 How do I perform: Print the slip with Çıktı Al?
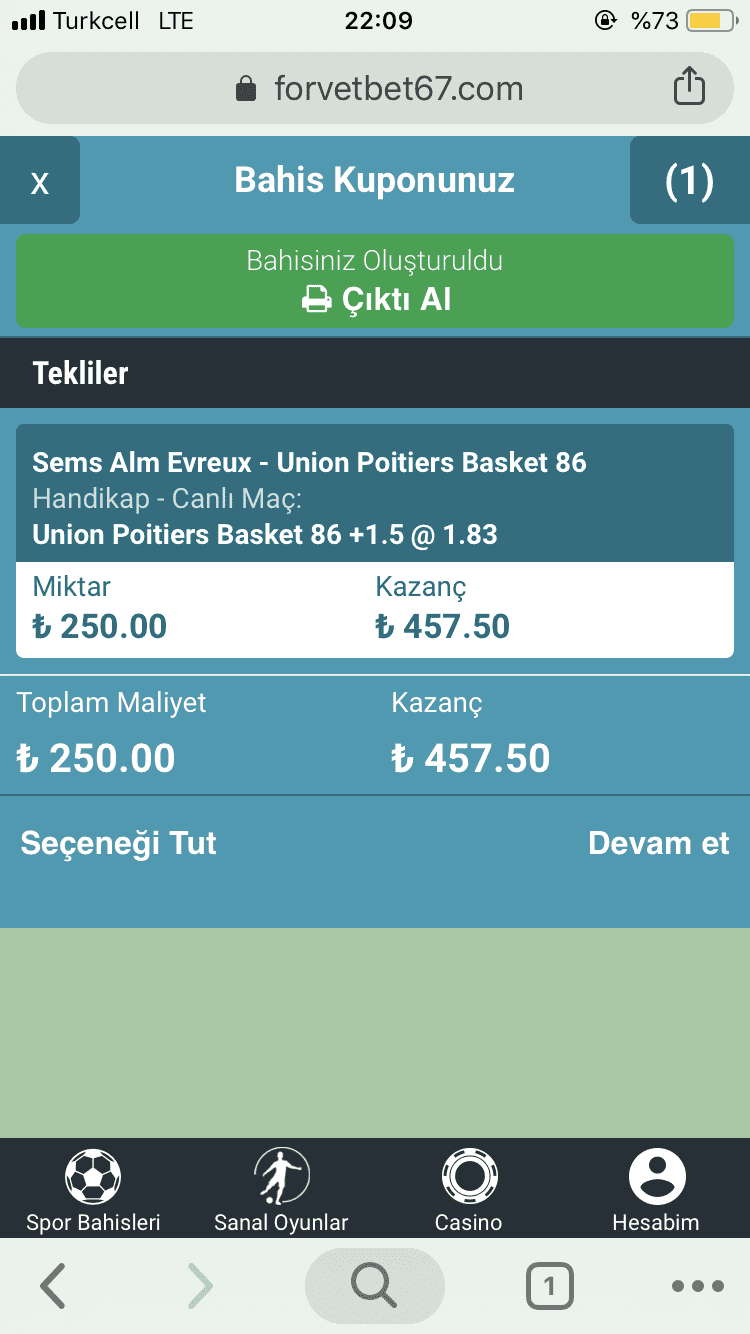375,298
